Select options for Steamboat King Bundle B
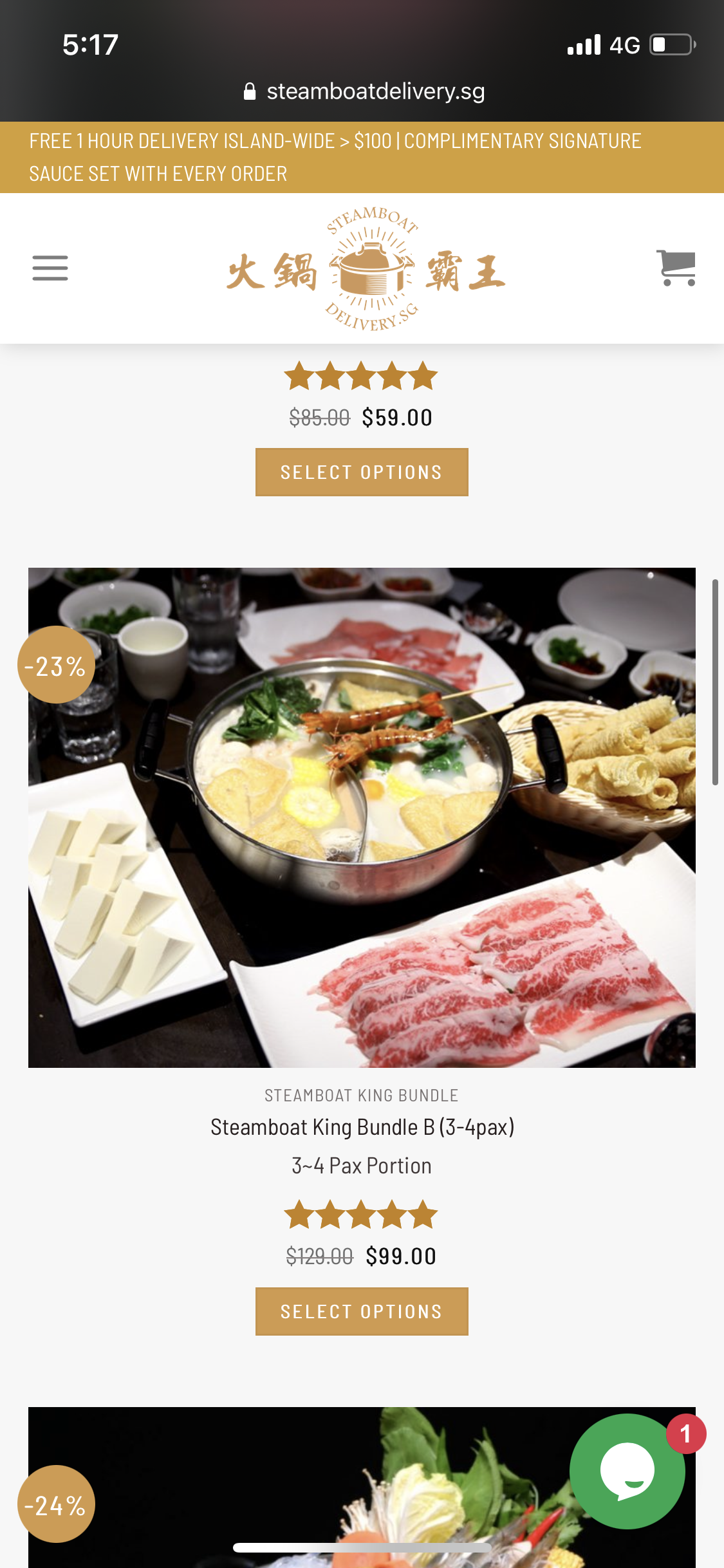 [x=362, y=1311]
